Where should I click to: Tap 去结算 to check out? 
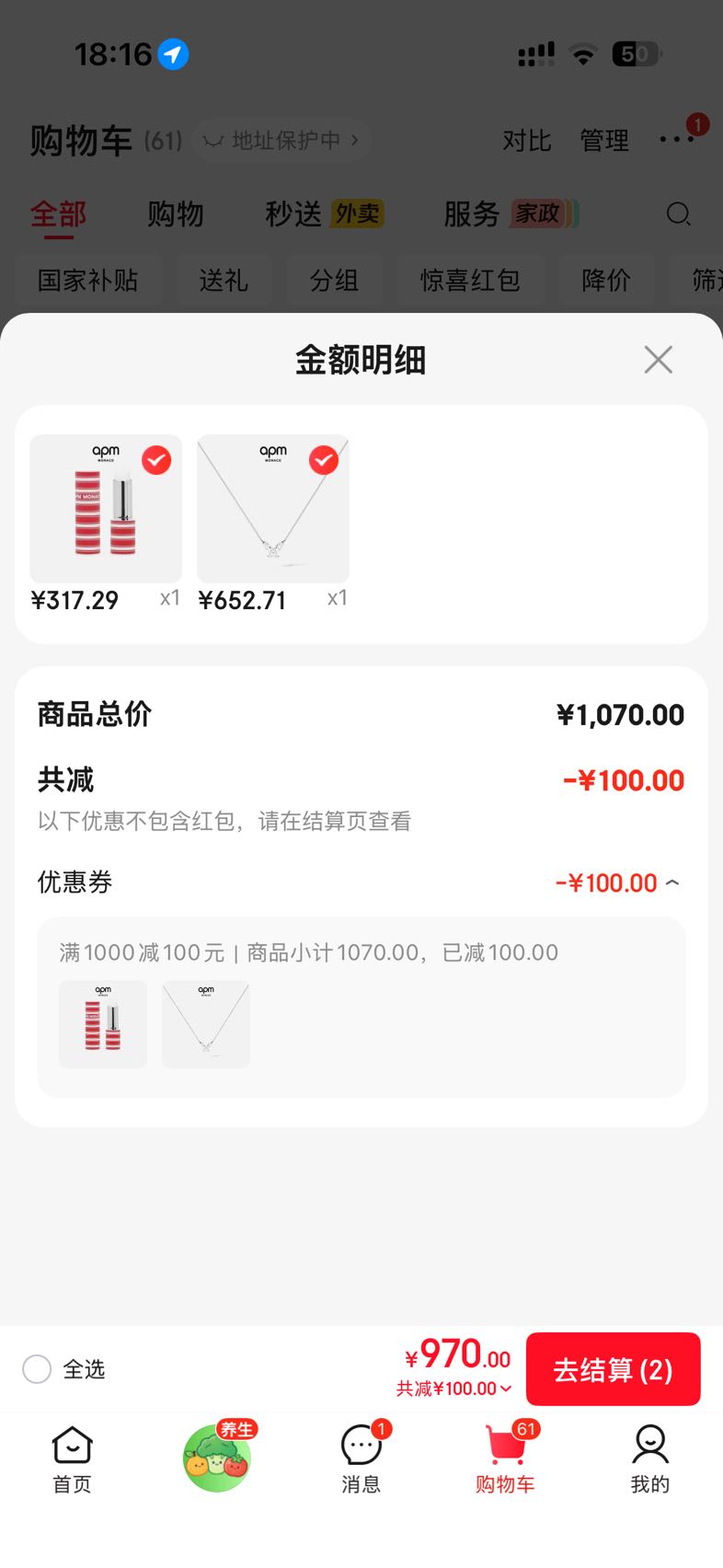tap(614, 1369)
